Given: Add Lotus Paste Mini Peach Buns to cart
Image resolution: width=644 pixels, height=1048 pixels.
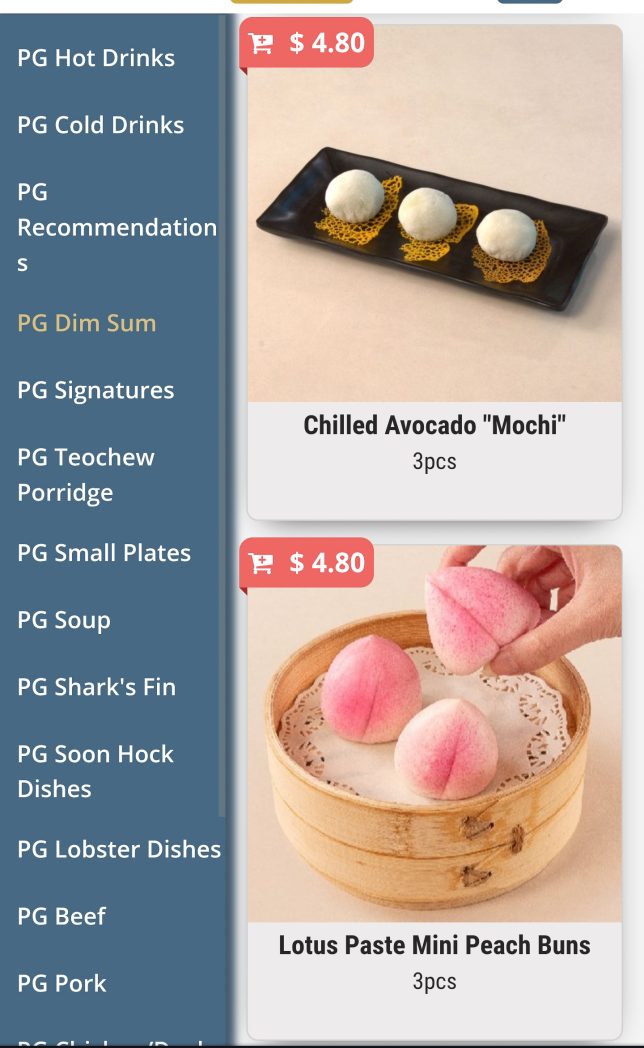Looking at the screenshot, I should [307, 563].
